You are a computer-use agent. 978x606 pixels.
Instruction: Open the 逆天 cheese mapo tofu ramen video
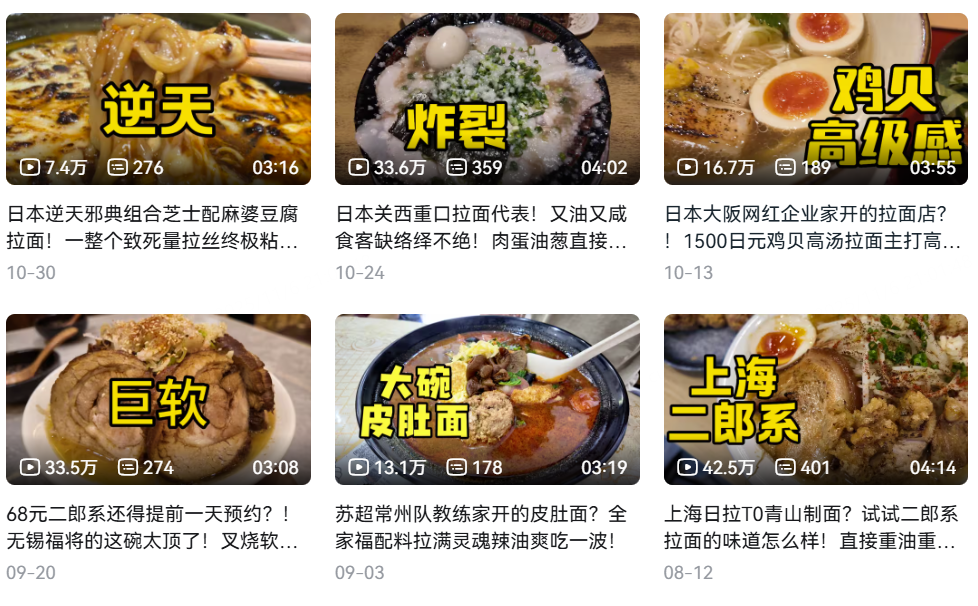[158, 98]
